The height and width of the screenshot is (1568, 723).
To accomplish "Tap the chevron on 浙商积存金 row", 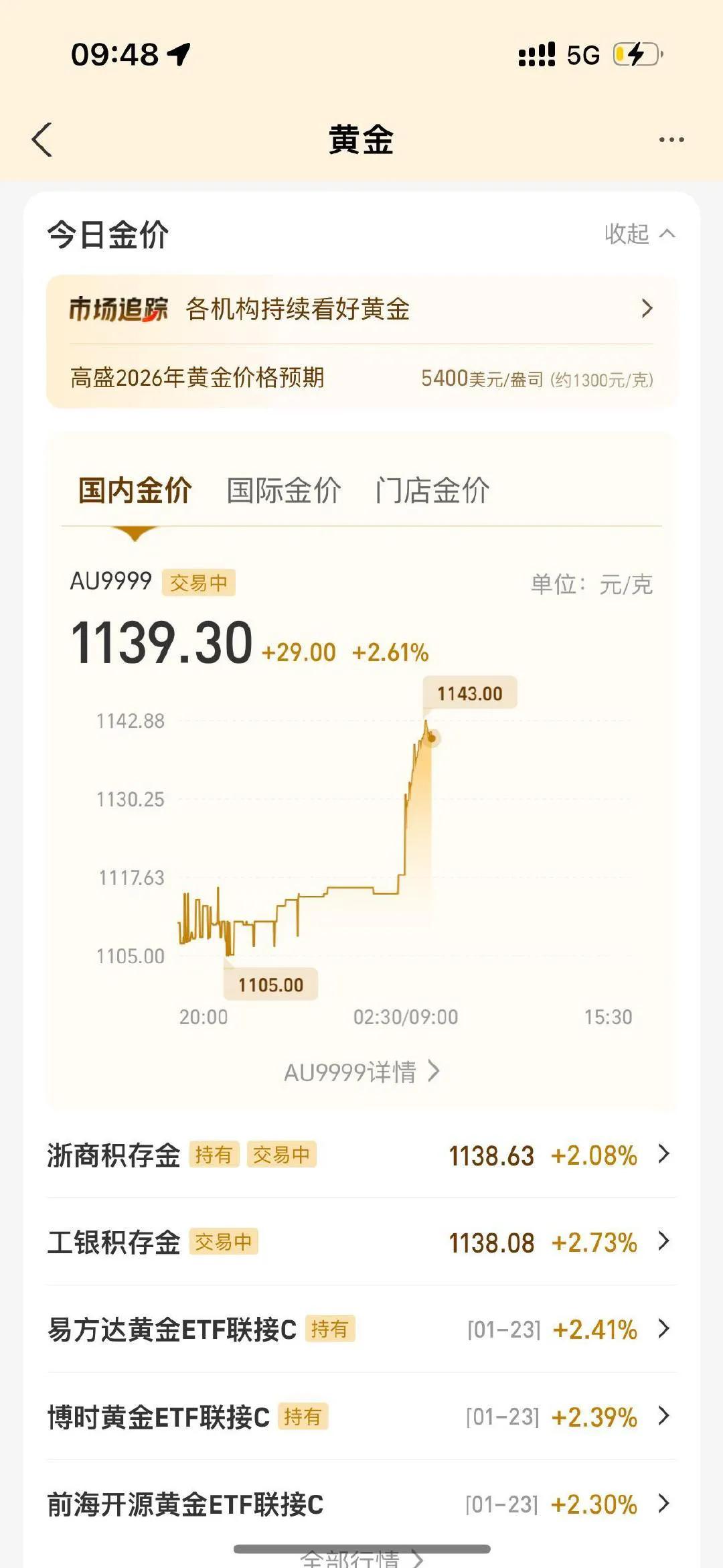I will (x=663, y=1155).
